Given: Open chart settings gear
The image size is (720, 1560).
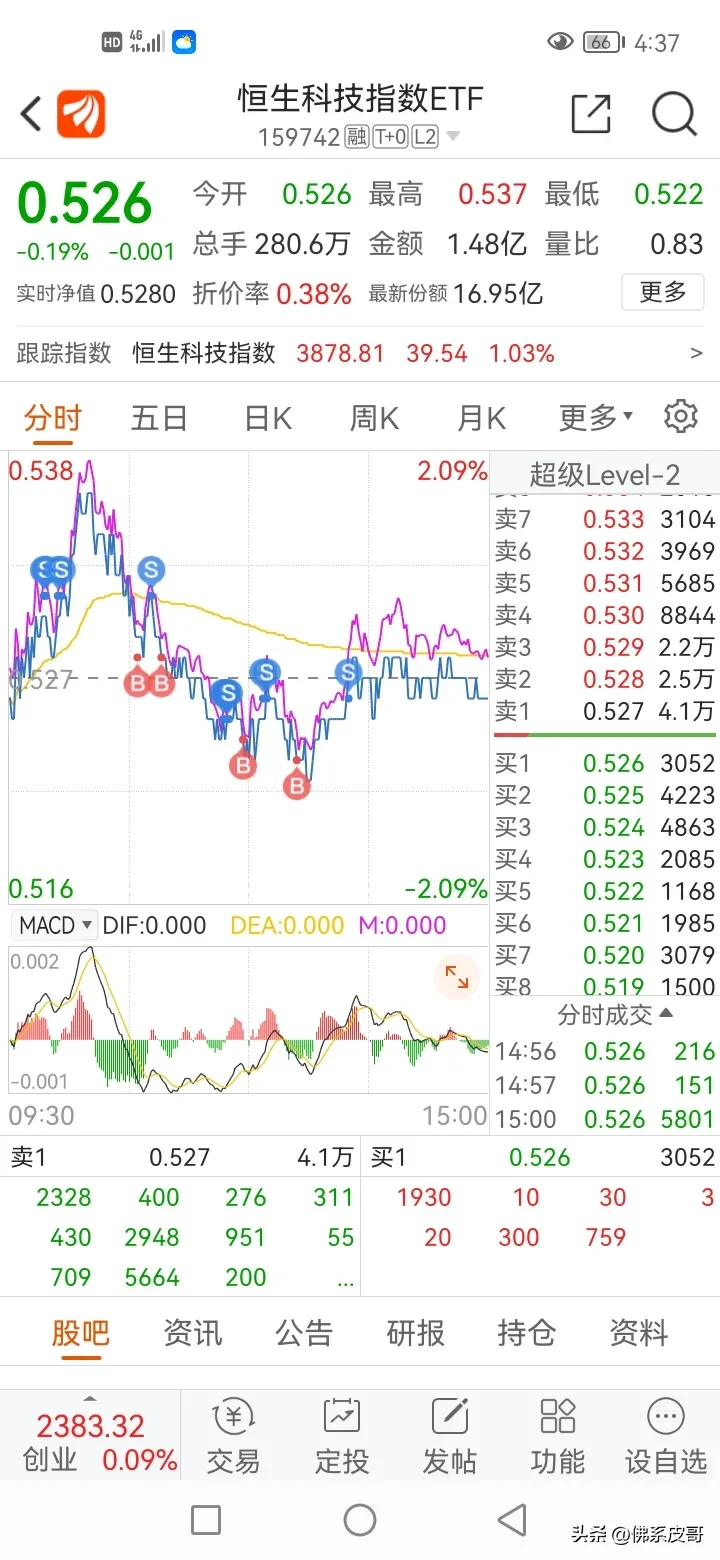Looking at the screenshot, I should [x=681, y=416].
